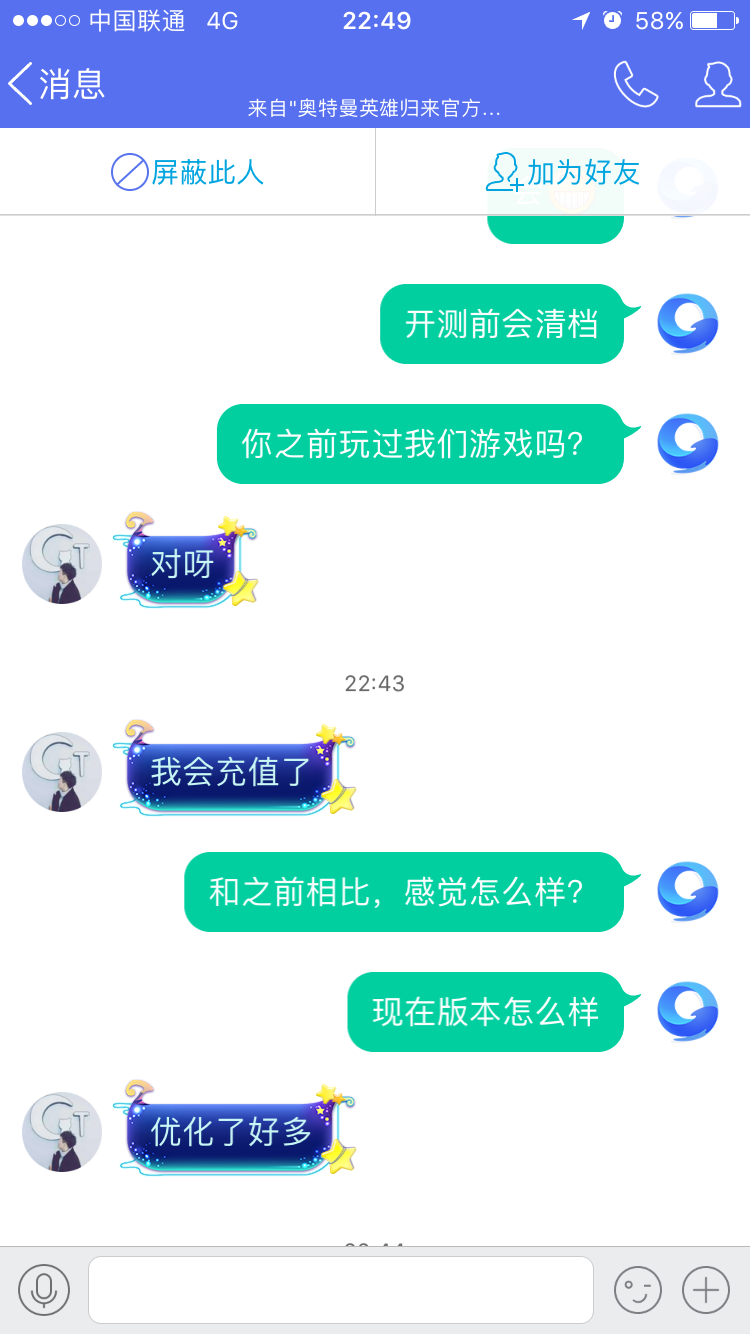Open sender avatar next to 对呀
Screen dimensions: 750x1334
click(x=62, y=564)
